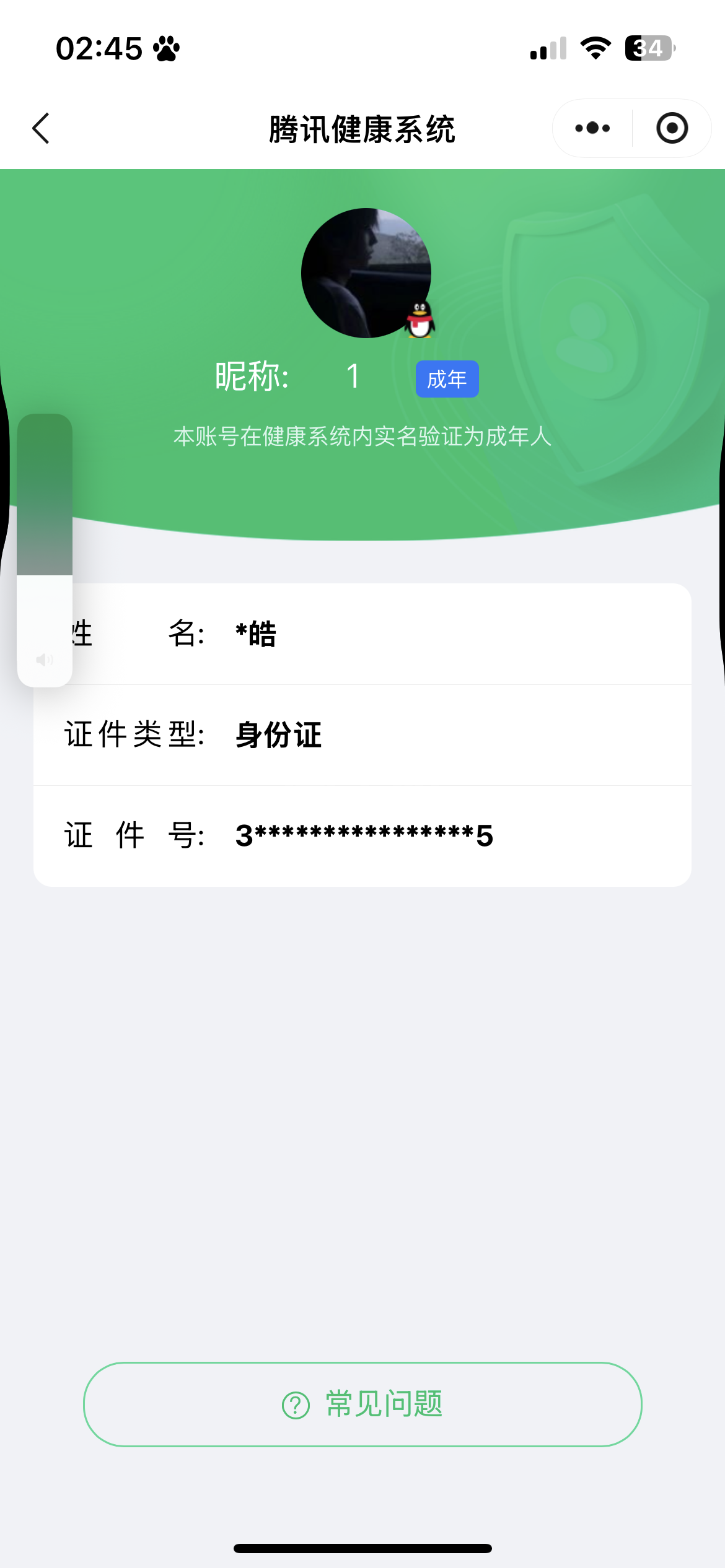Viewport: 725px width, 1568px height.
Task: Close the mini program via circle button
Action: pos(672,128)
